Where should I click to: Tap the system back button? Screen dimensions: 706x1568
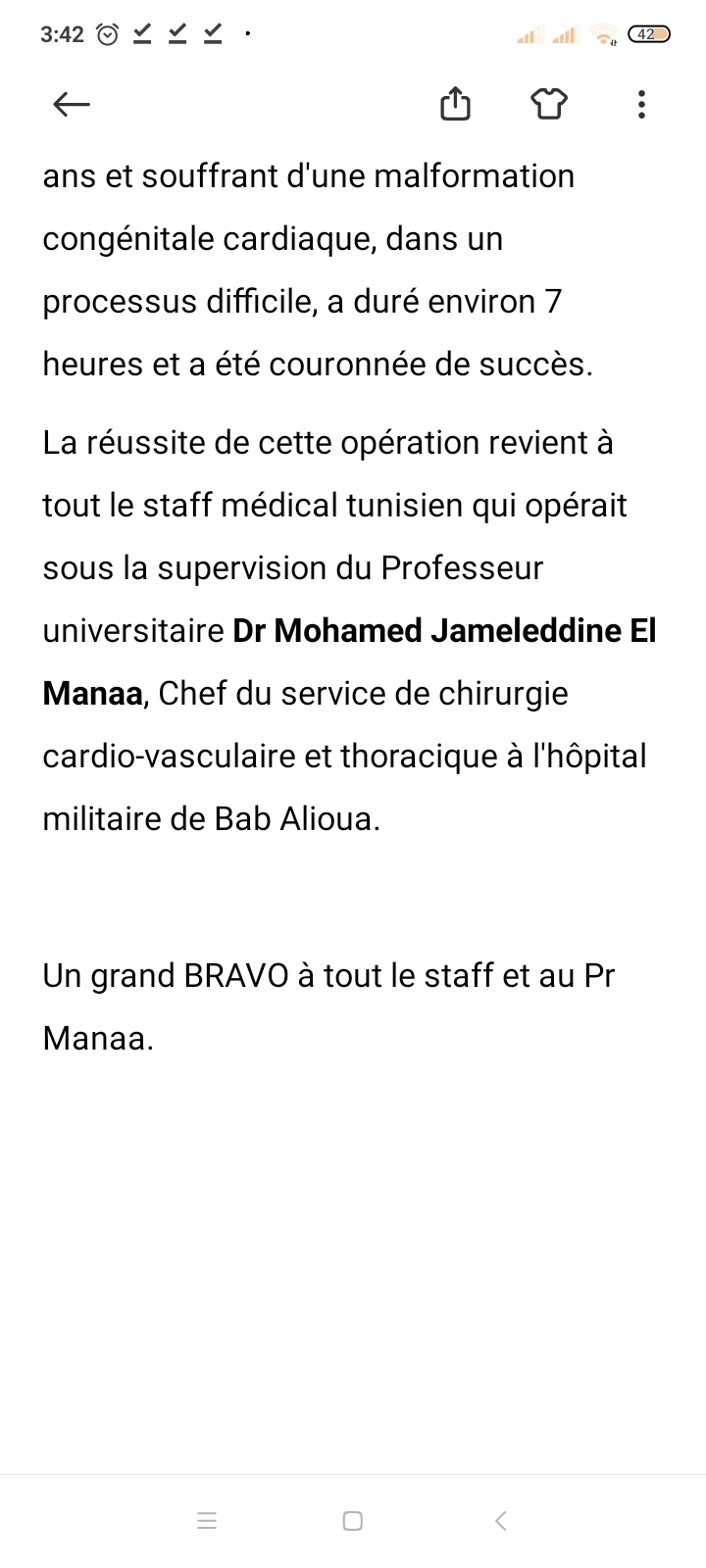click(500, 1521)
